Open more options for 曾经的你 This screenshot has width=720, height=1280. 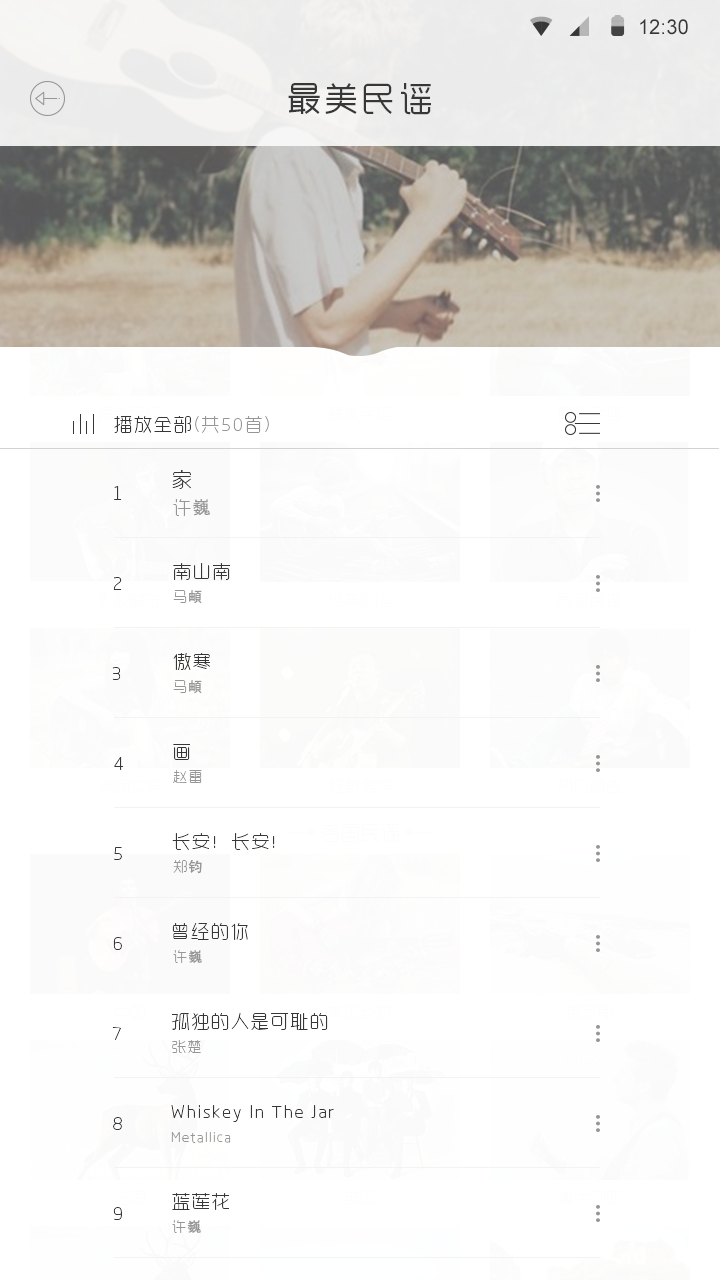(x=598, y=943)
